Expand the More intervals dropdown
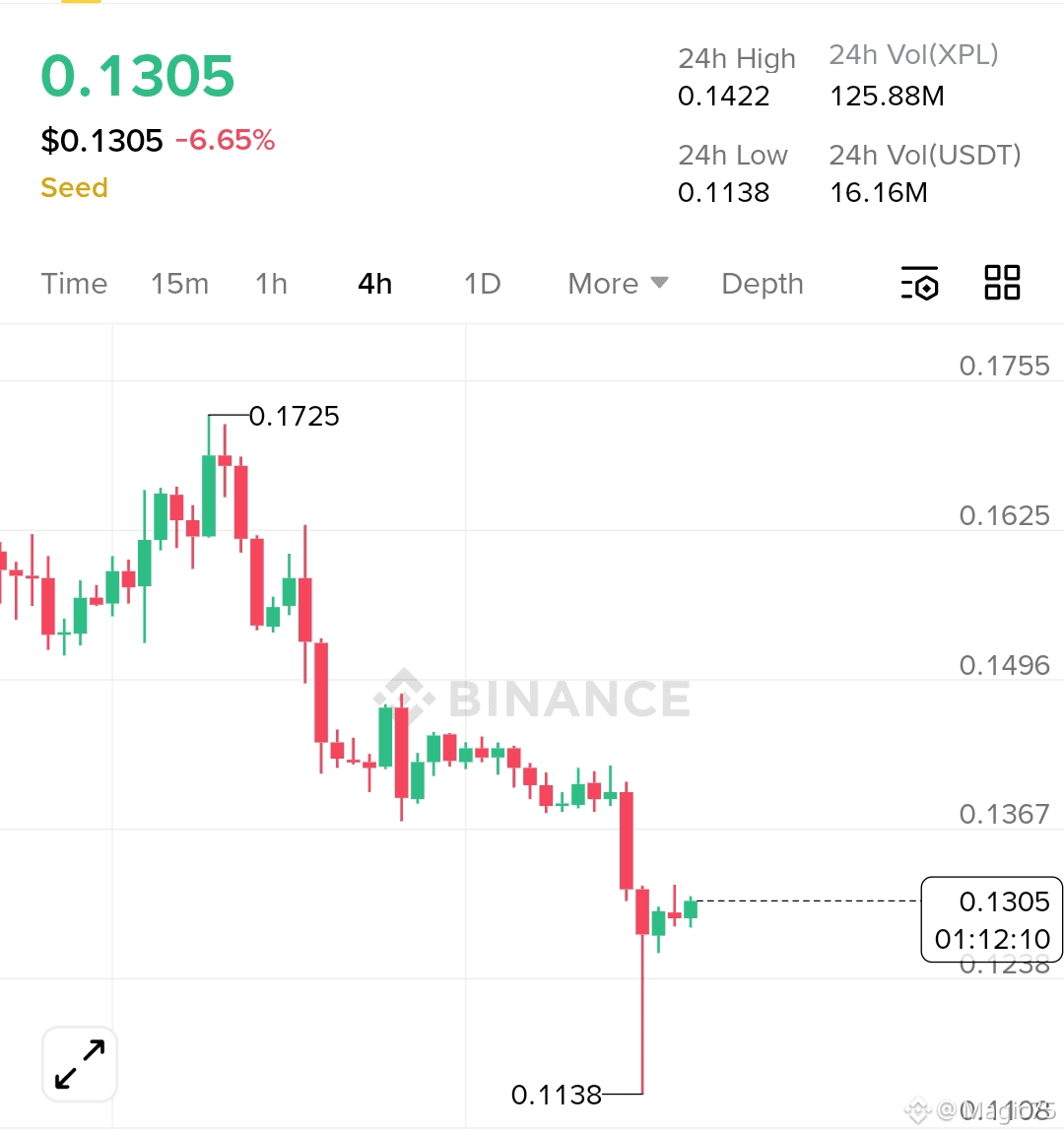Screen dimensions: 1064x1135 (618, 284)
